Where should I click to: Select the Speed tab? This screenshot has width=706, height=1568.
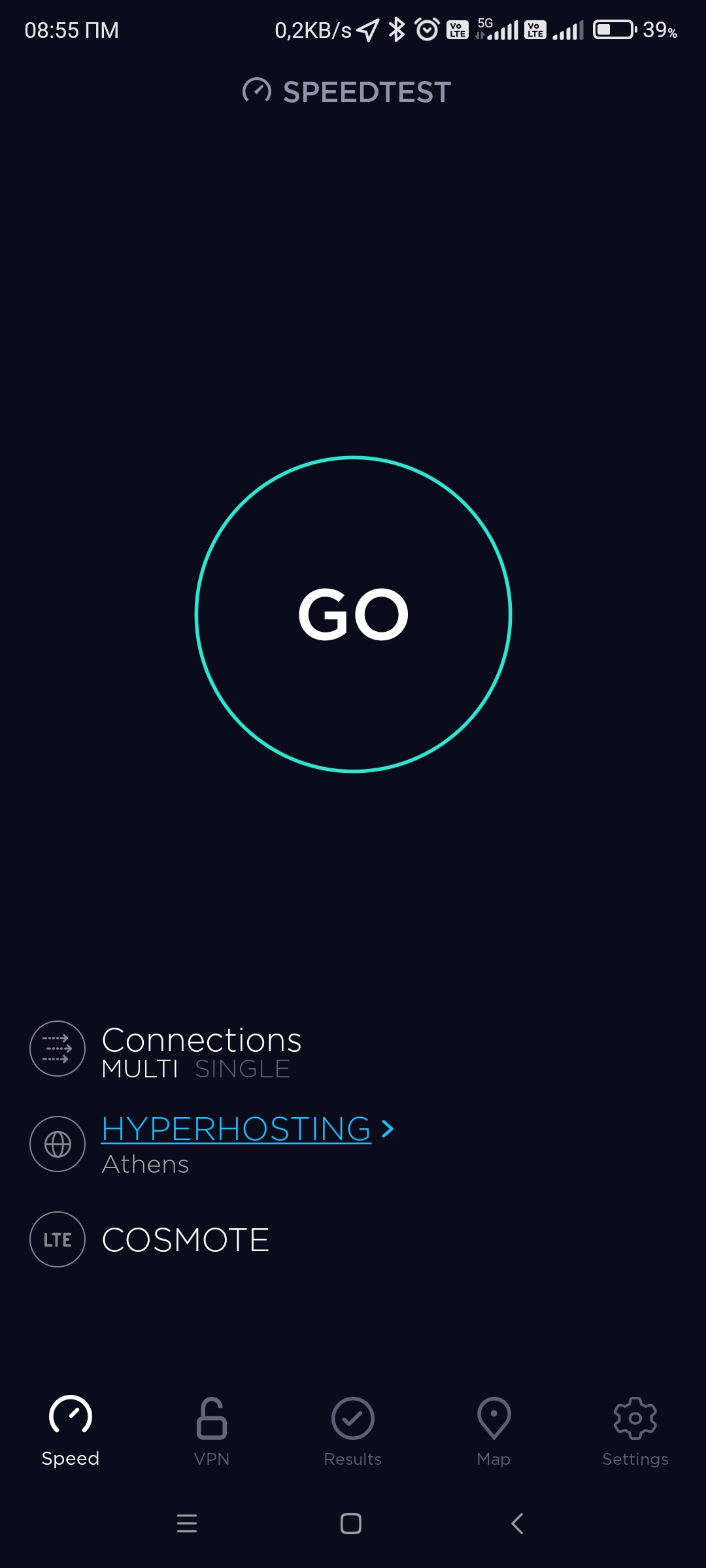[x=71, y=1431]
